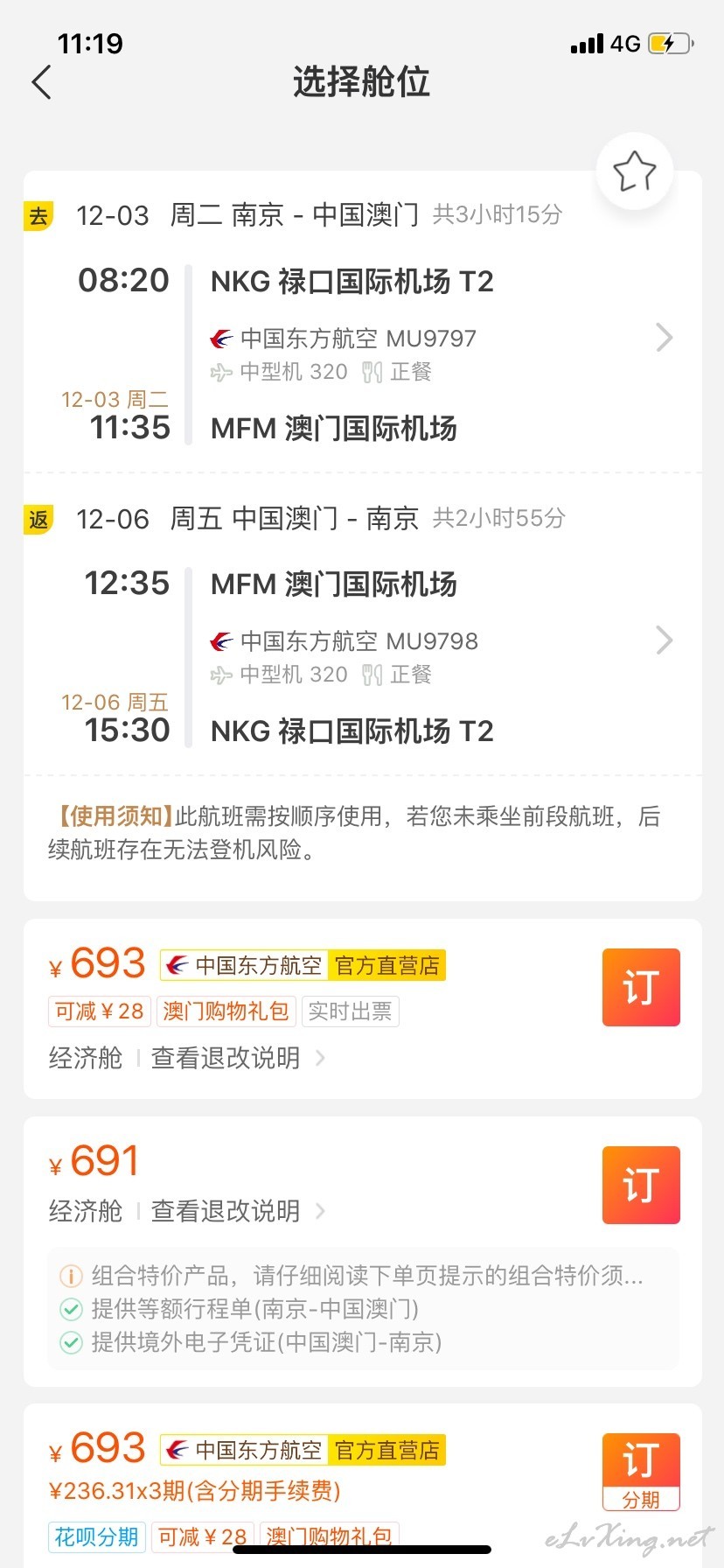
Task: Book the first ¥693 China Eastern fare
Action: click(x=641, y=987)
